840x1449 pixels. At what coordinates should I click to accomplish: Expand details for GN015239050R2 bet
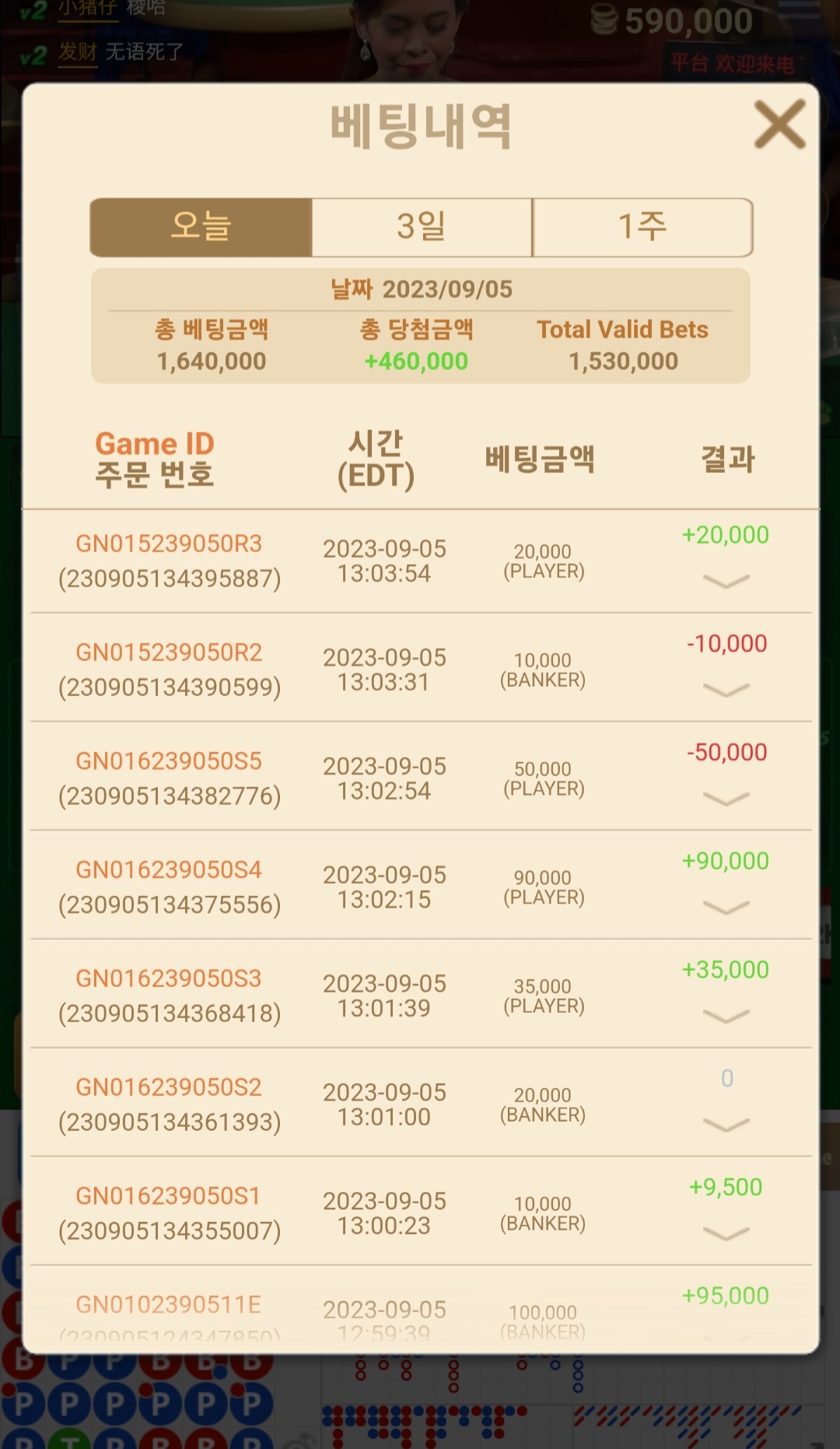pyautogui.click(x=726, y=690)
